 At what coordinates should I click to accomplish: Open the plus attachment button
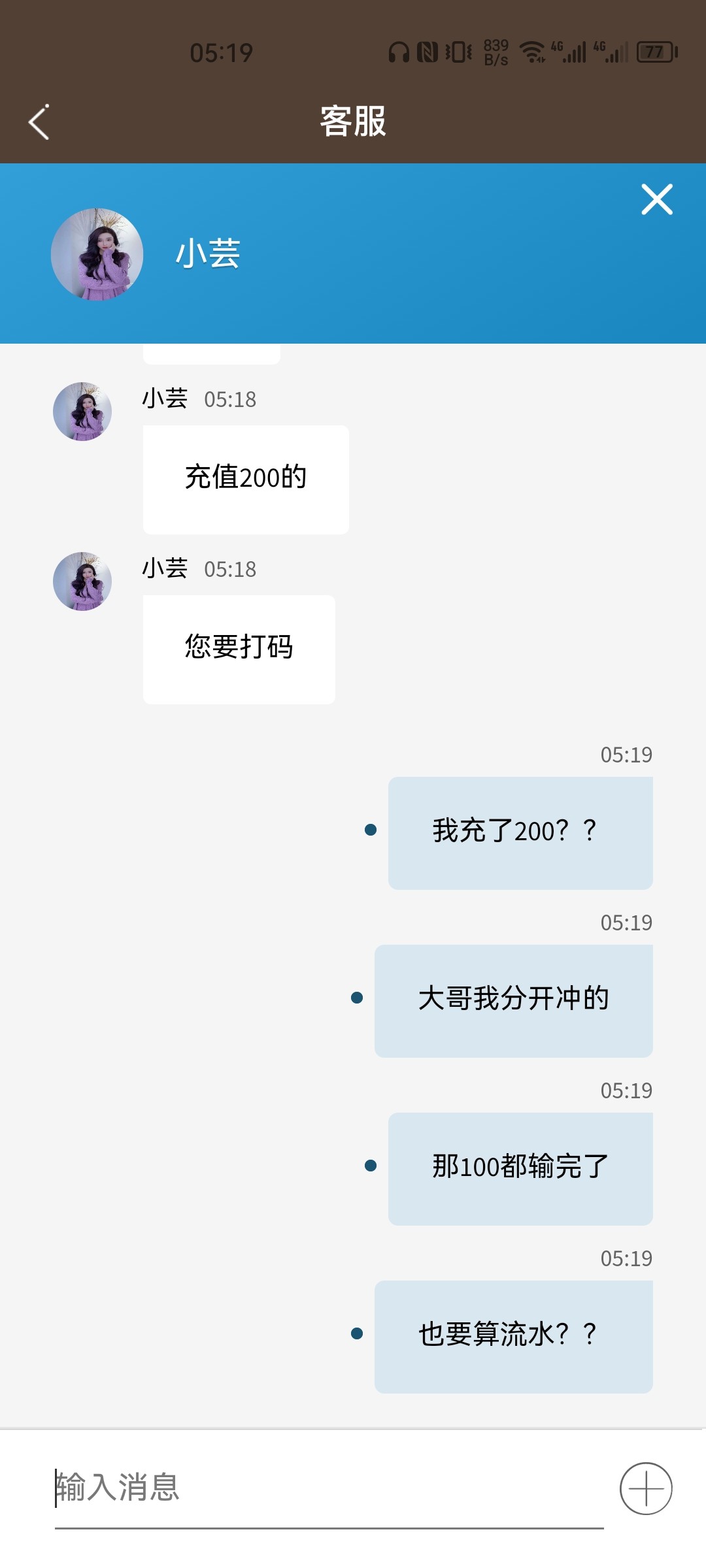(645, 1488)
